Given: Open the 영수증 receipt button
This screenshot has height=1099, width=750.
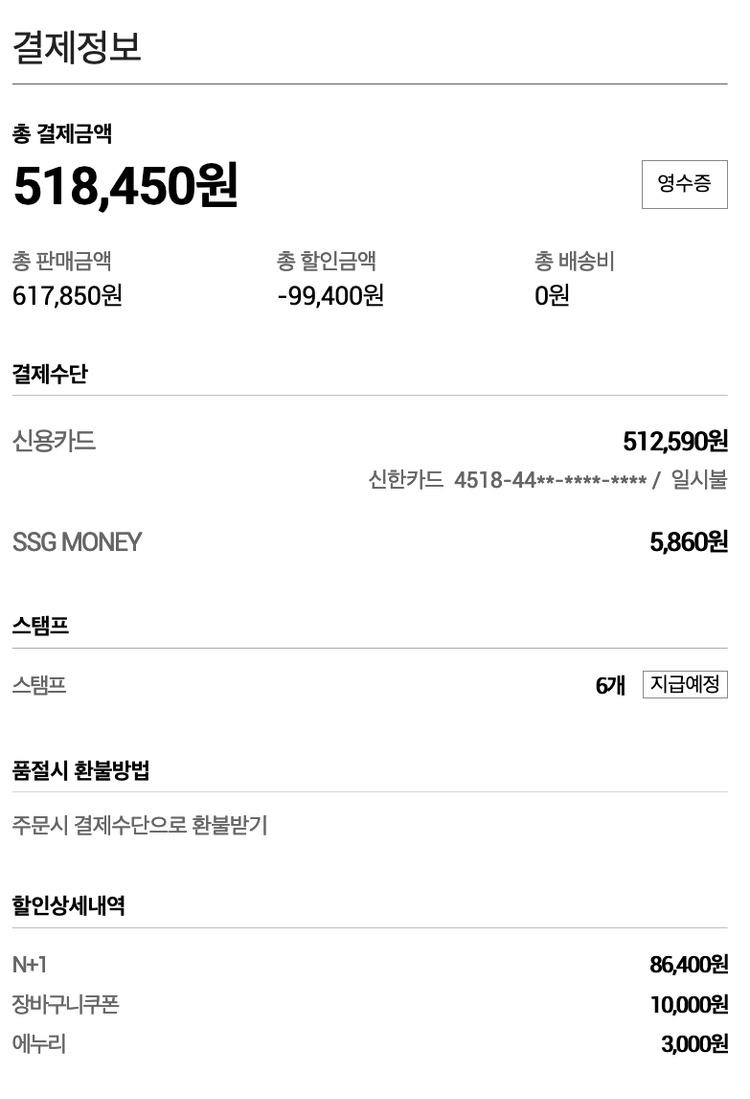Looking at the screenshot, I should 684,184.
